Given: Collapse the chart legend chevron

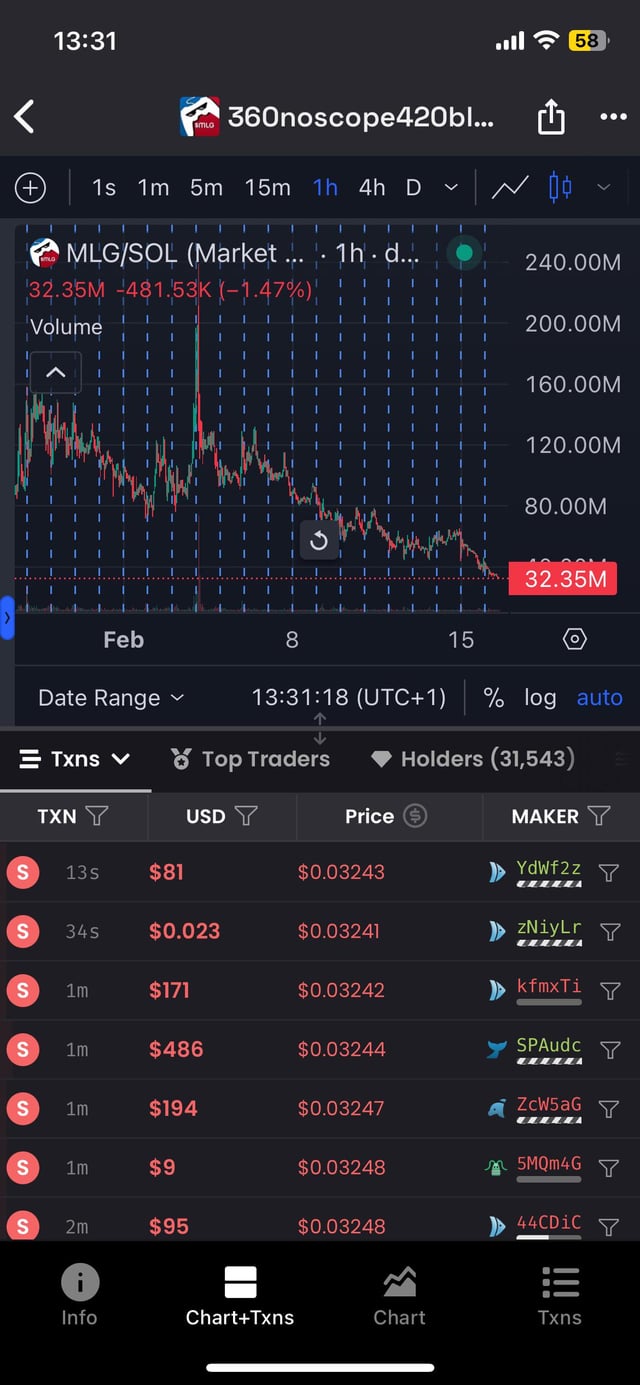Looking at the screenshot, I should [x=56, y=373].
